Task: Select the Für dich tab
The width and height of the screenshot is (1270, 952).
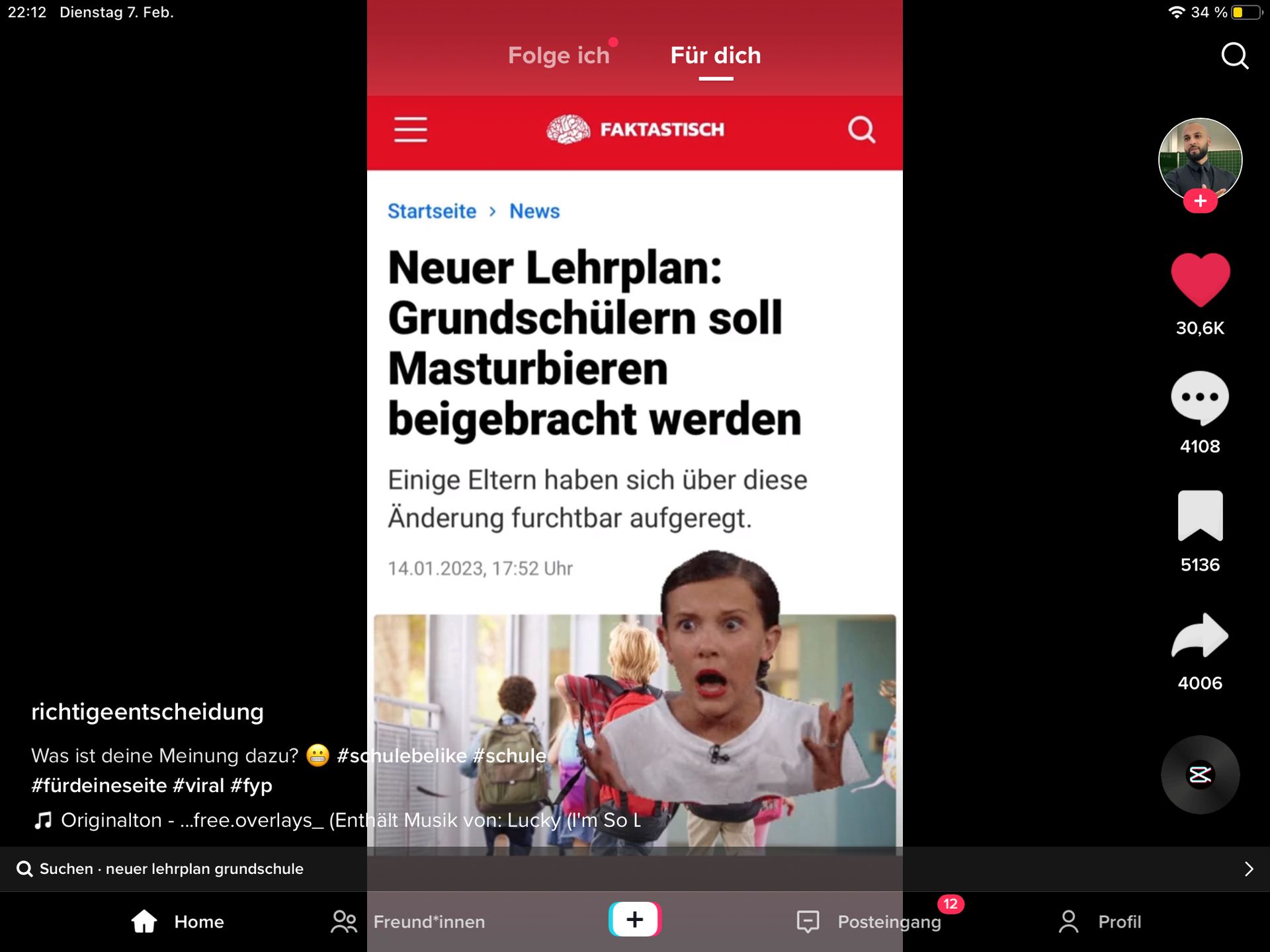Action: click(x=716, y=56)
